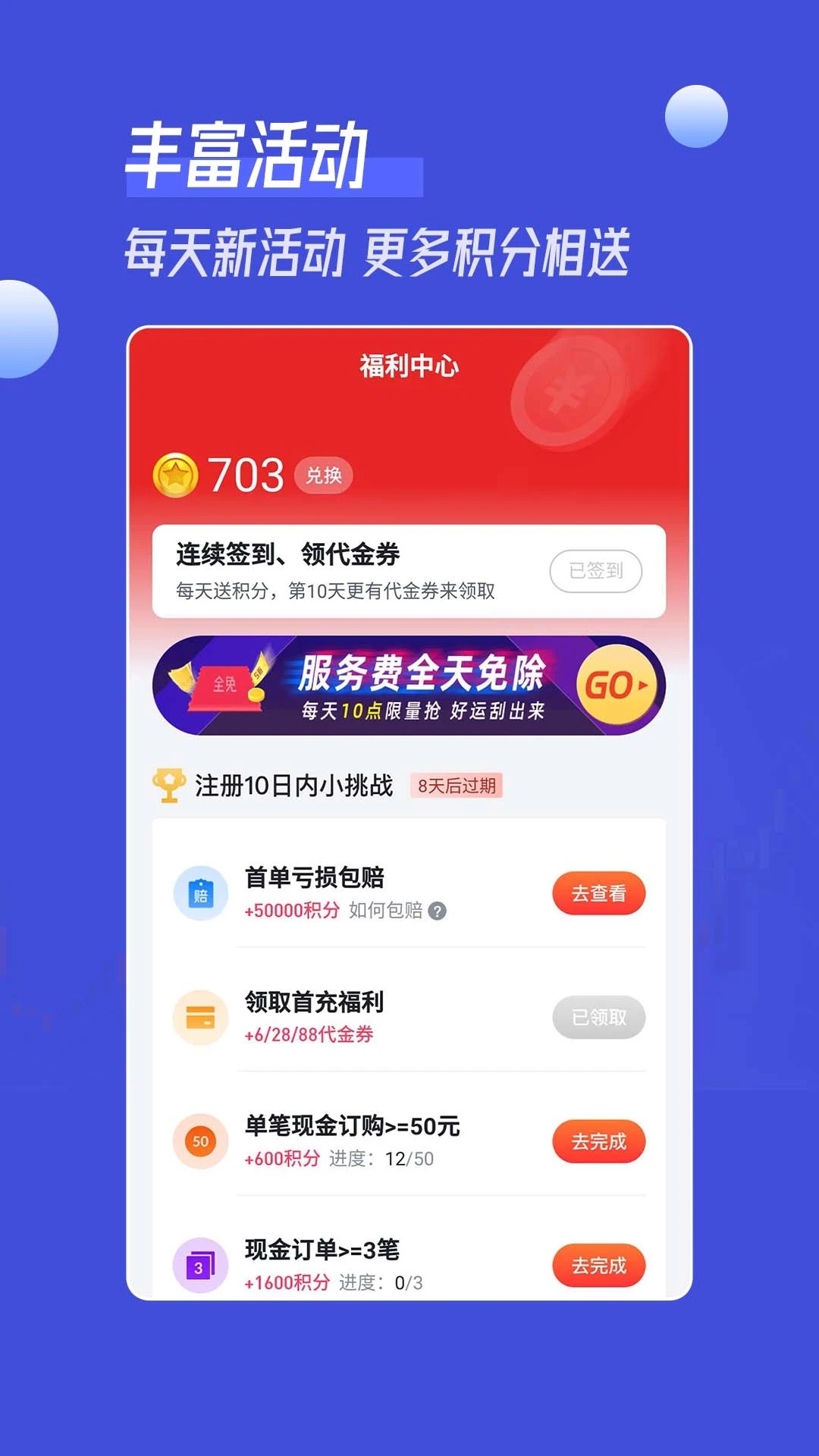Tap the 已签到 signed-in button

596,571
